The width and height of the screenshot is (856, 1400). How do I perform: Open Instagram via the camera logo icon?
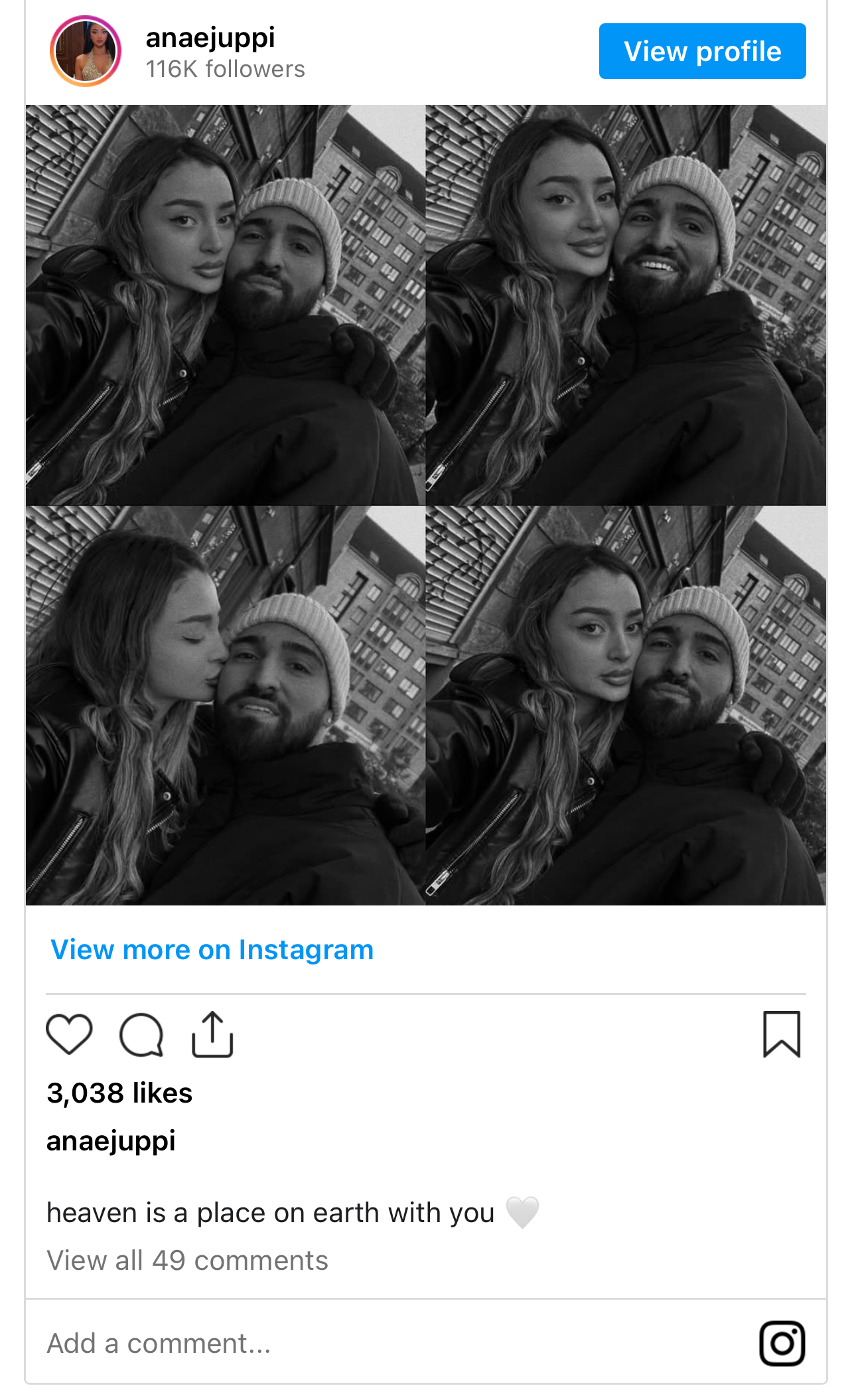pos(782,1344)
